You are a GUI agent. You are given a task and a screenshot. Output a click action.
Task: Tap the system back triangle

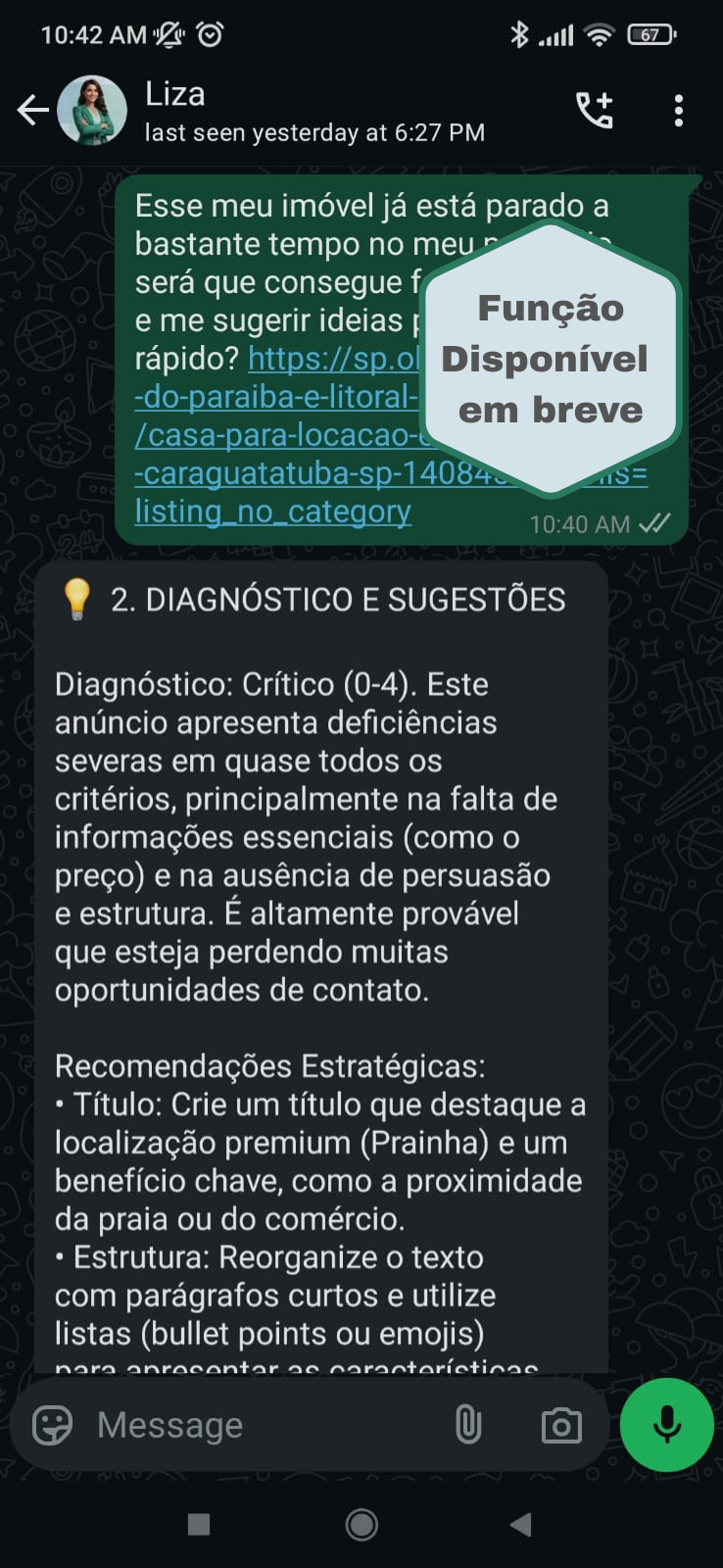point(521,1524)
